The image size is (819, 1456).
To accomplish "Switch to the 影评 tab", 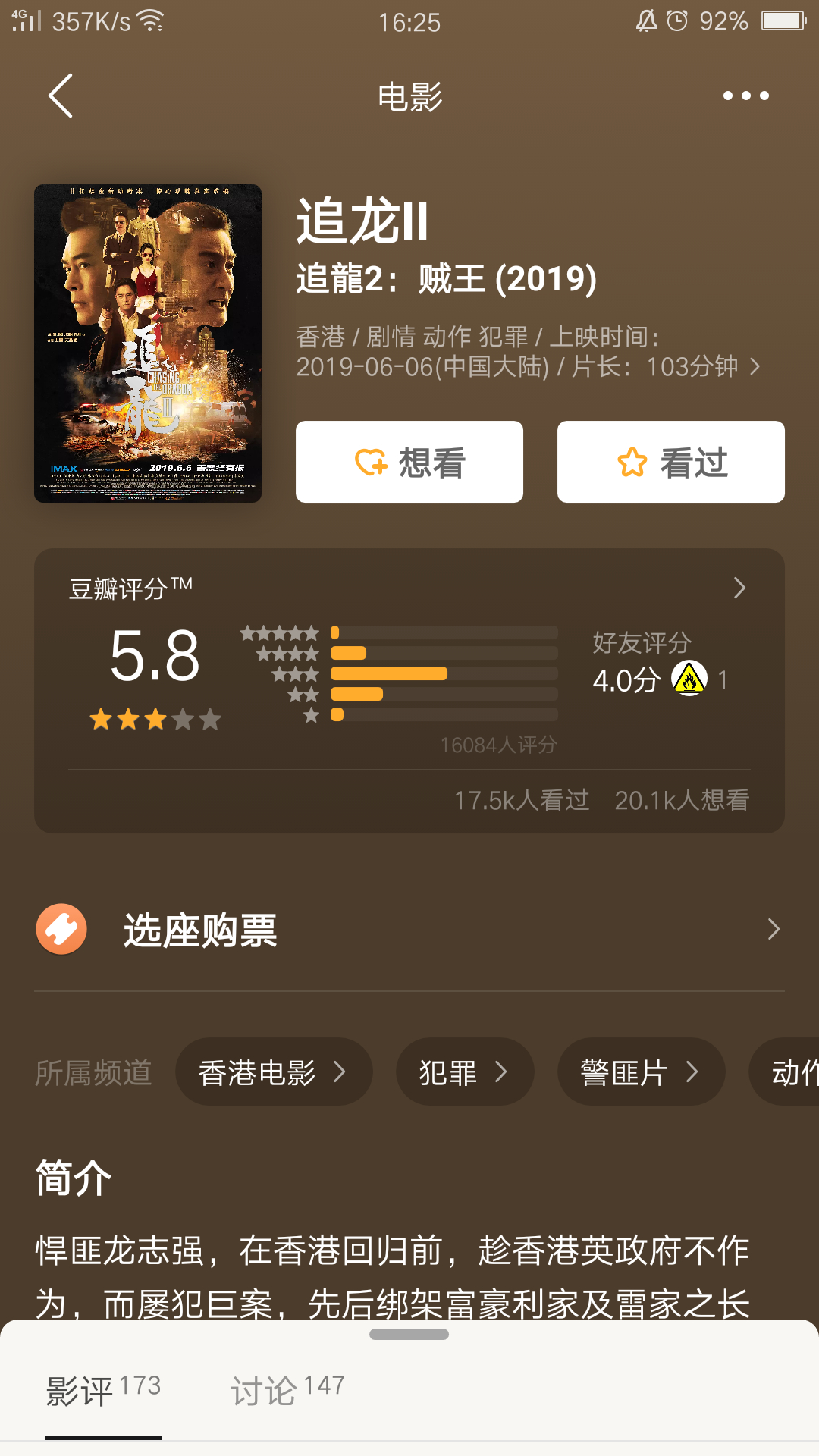I will point(103,1390).
